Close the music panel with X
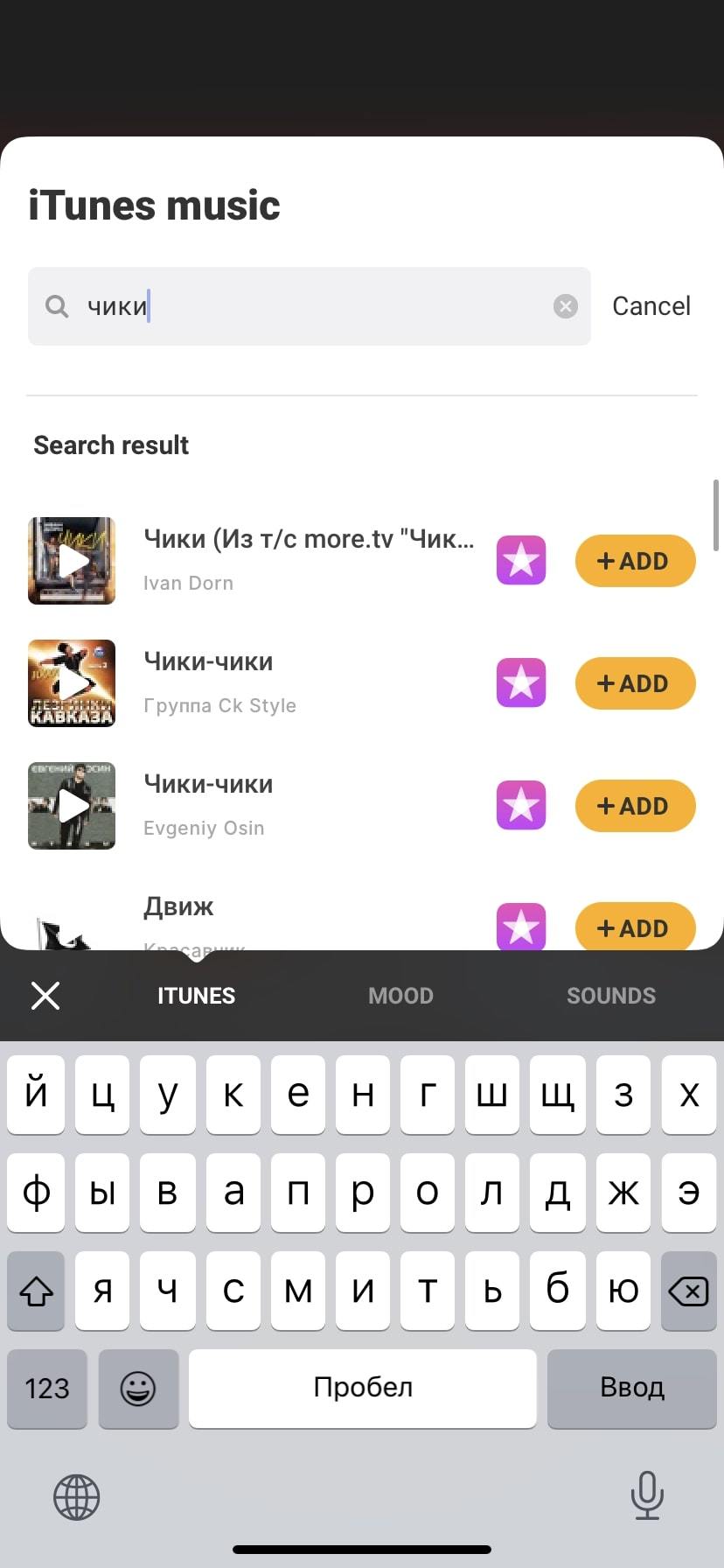This screenshot has width=724, height=1568. click(x=45, y=995)
